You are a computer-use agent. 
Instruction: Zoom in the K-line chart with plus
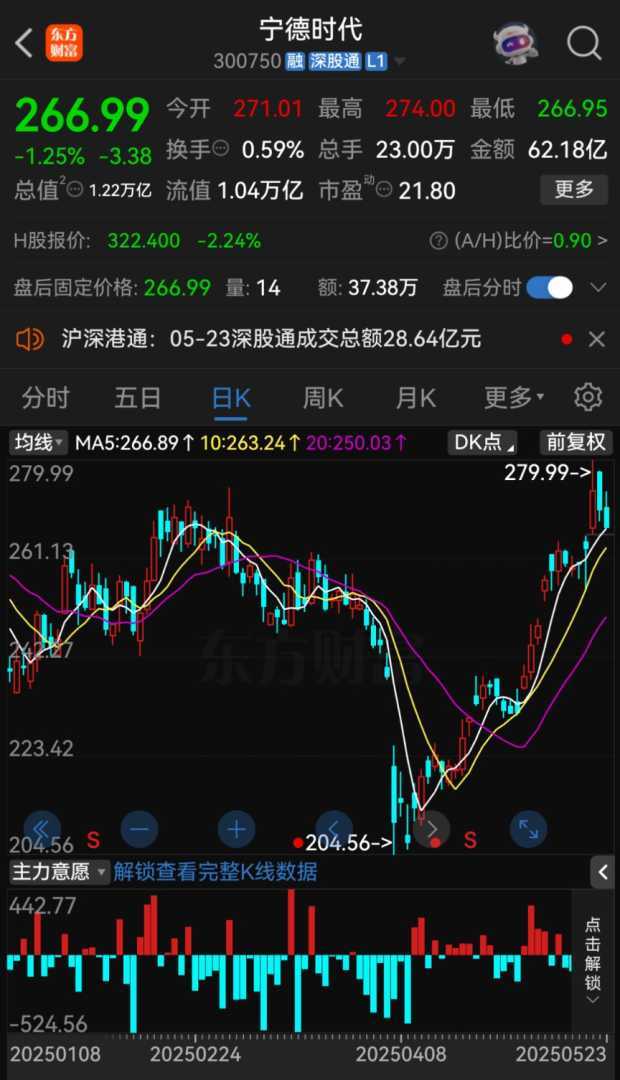point(237,829)
